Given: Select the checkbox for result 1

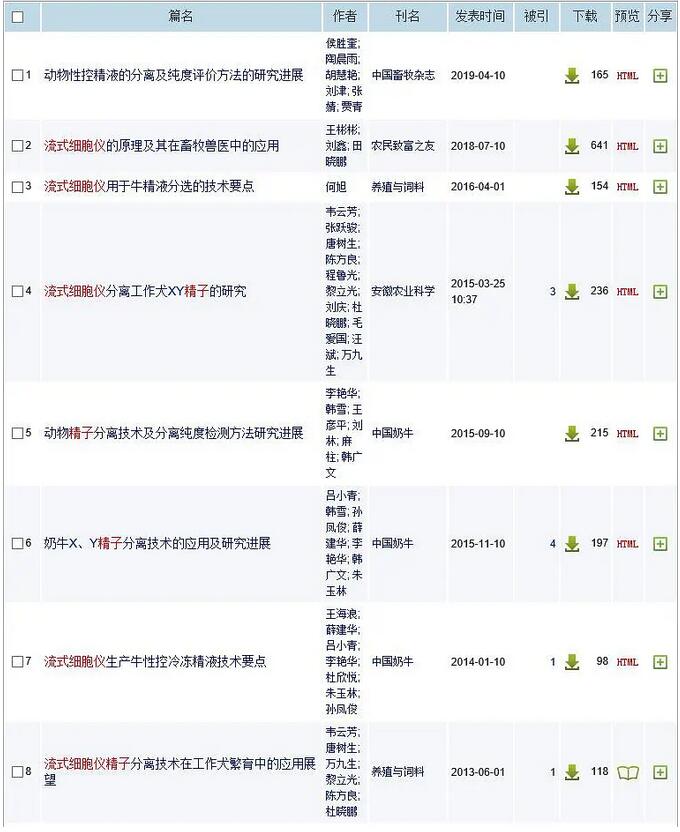Looking at the screenshot, I should click(x=17, y=76).
